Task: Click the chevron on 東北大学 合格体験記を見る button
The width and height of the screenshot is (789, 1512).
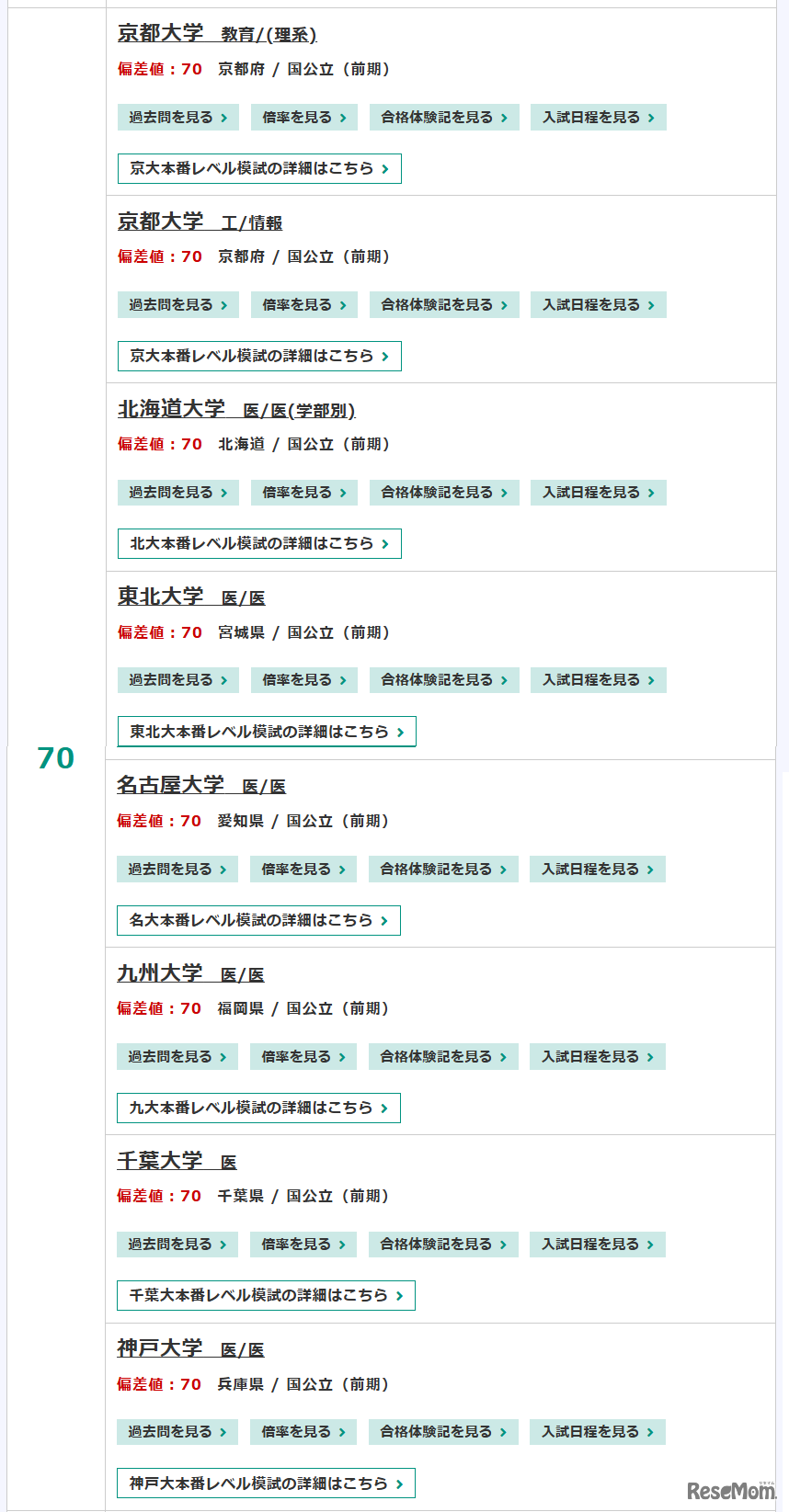Action: pyautogui.click(x=505, y=679)
